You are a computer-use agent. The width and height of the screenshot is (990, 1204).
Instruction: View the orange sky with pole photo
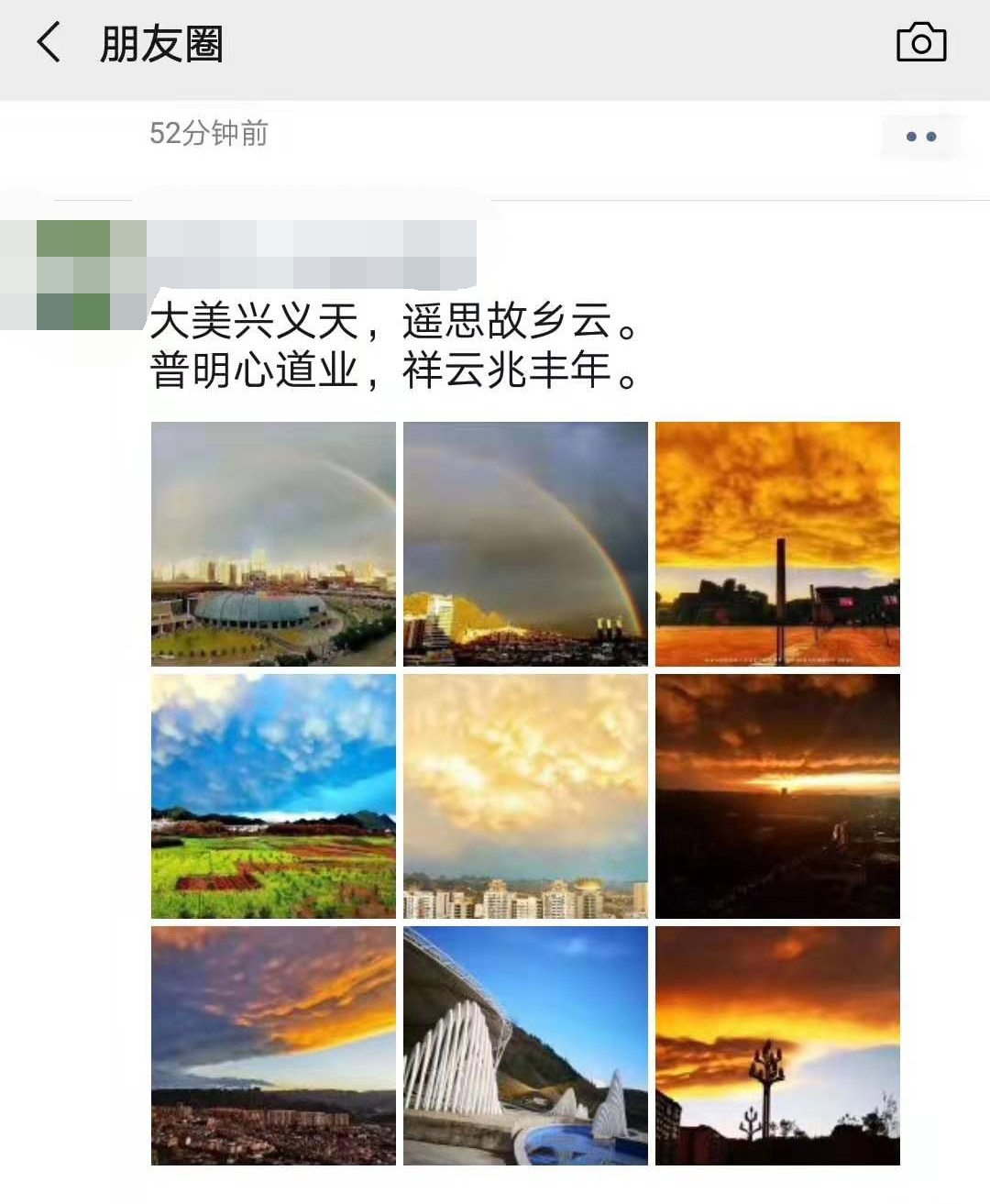pyautogui.click(x=777, y=544)
